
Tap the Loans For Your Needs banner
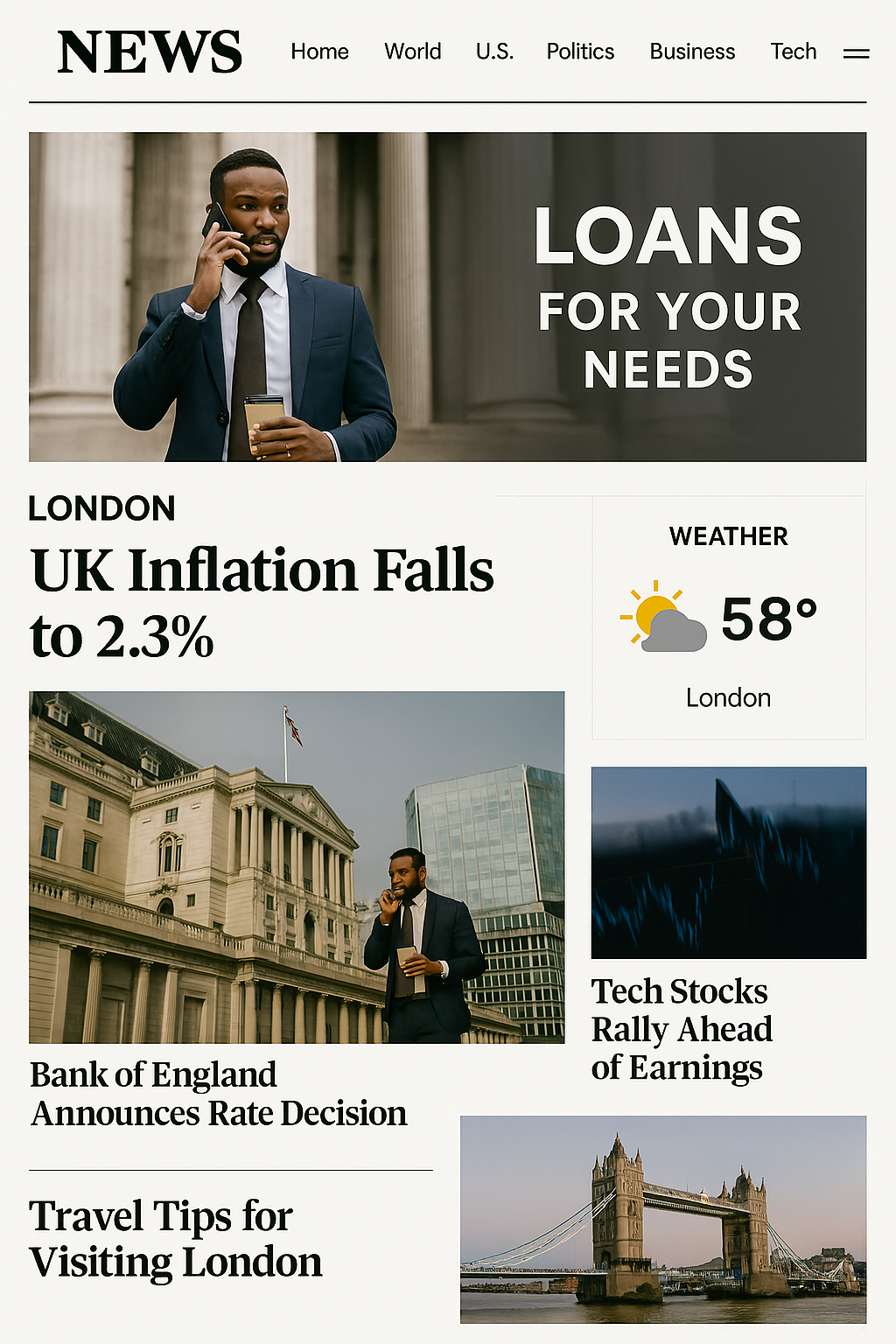(447, 297)
